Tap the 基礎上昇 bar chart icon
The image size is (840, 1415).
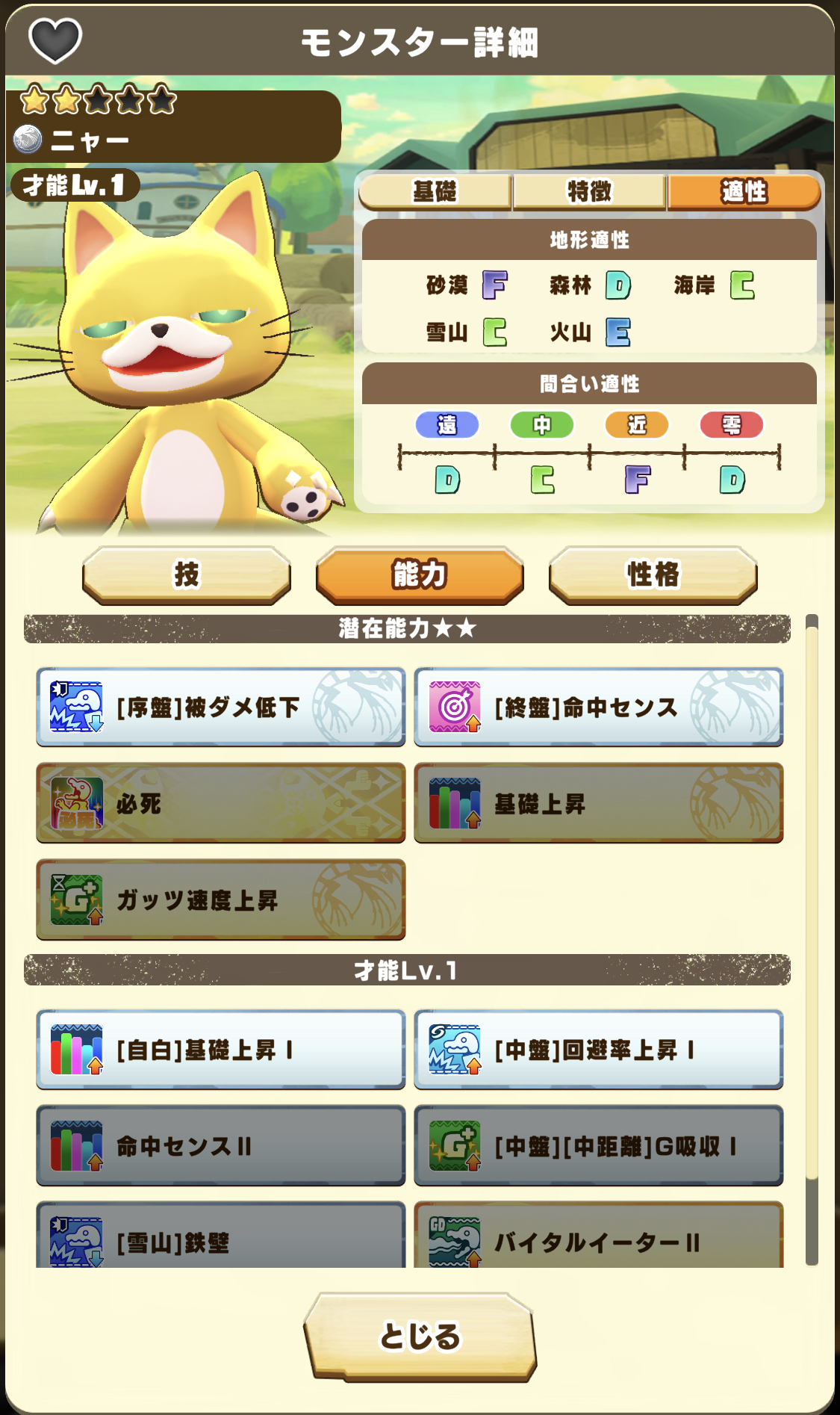click(455, 803)
